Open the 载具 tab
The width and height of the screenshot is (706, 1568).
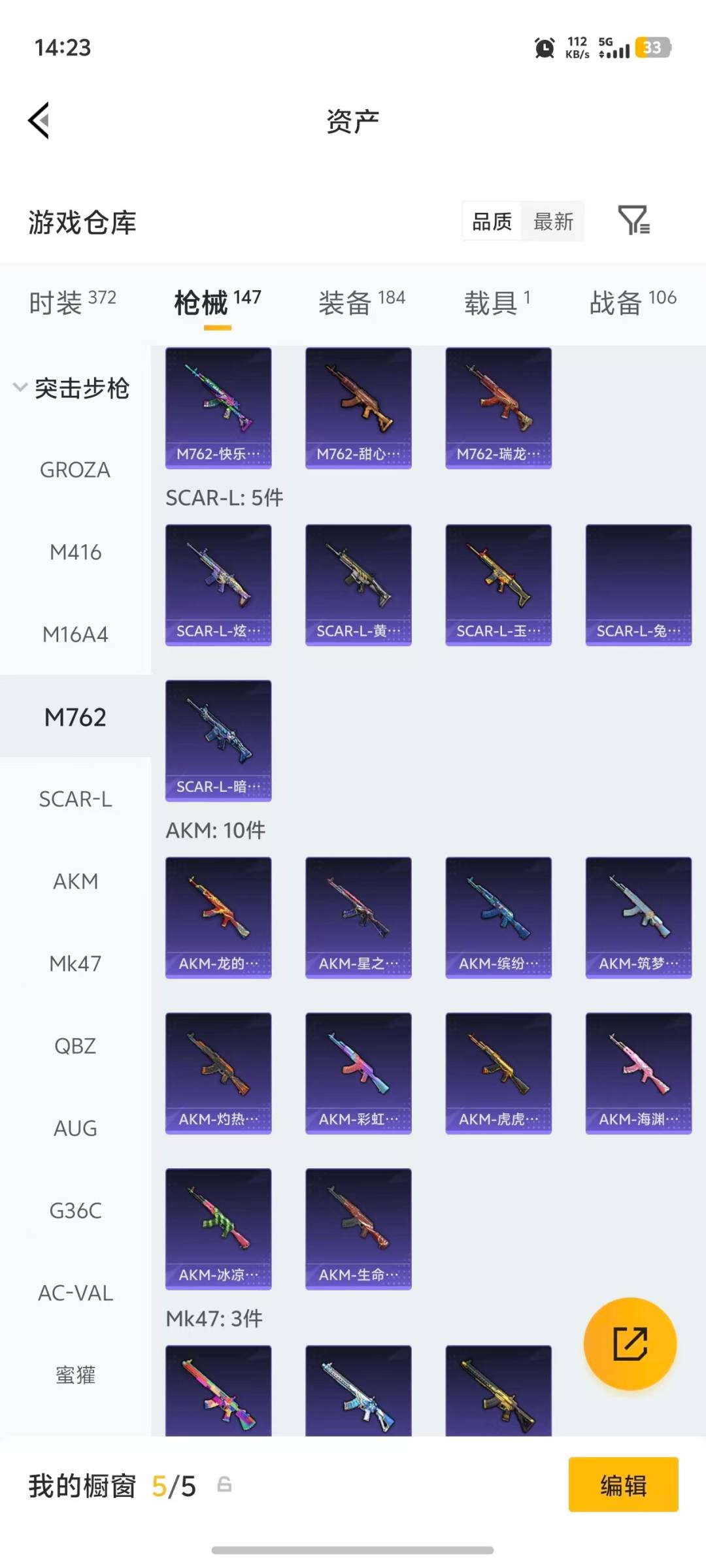497,302
